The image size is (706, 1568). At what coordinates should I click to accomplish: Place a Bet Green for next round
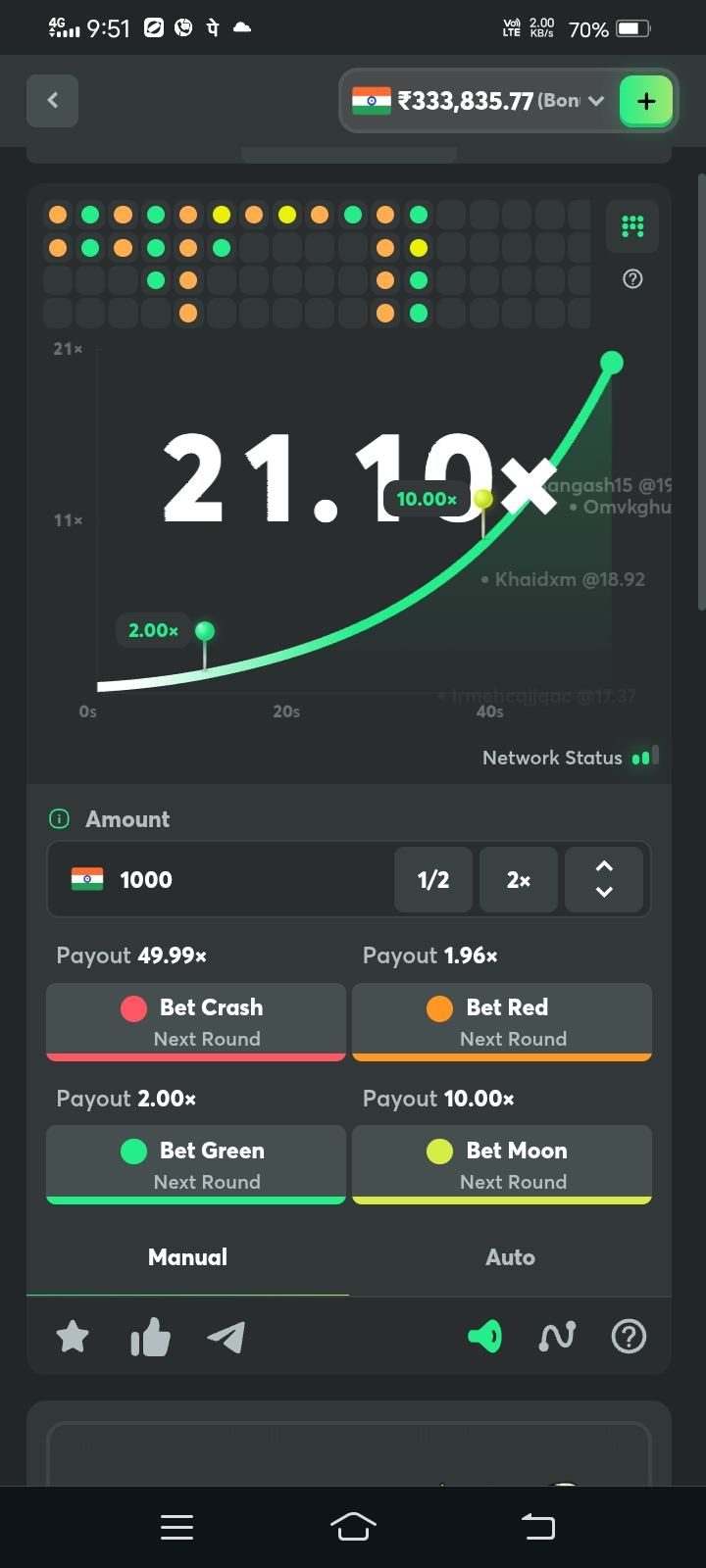(196, 1164)
